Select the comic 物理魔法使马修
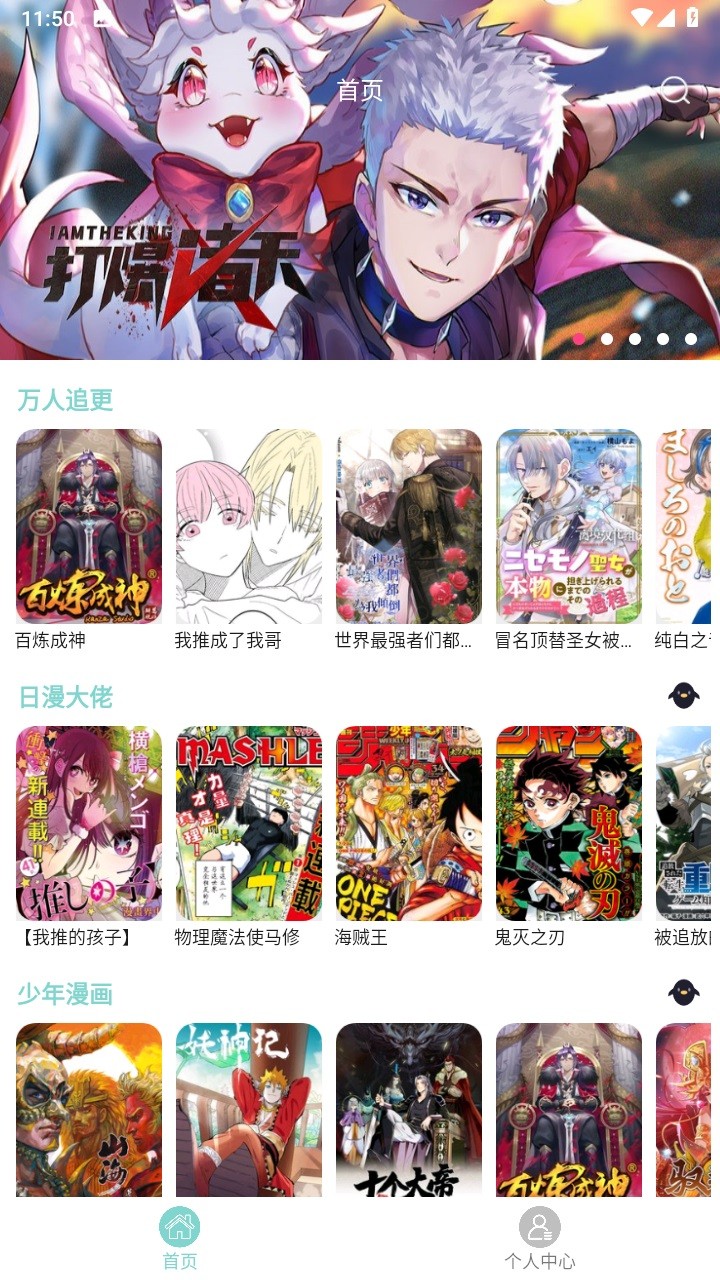This screenshot has height=1280, width=720. point(249,823)
